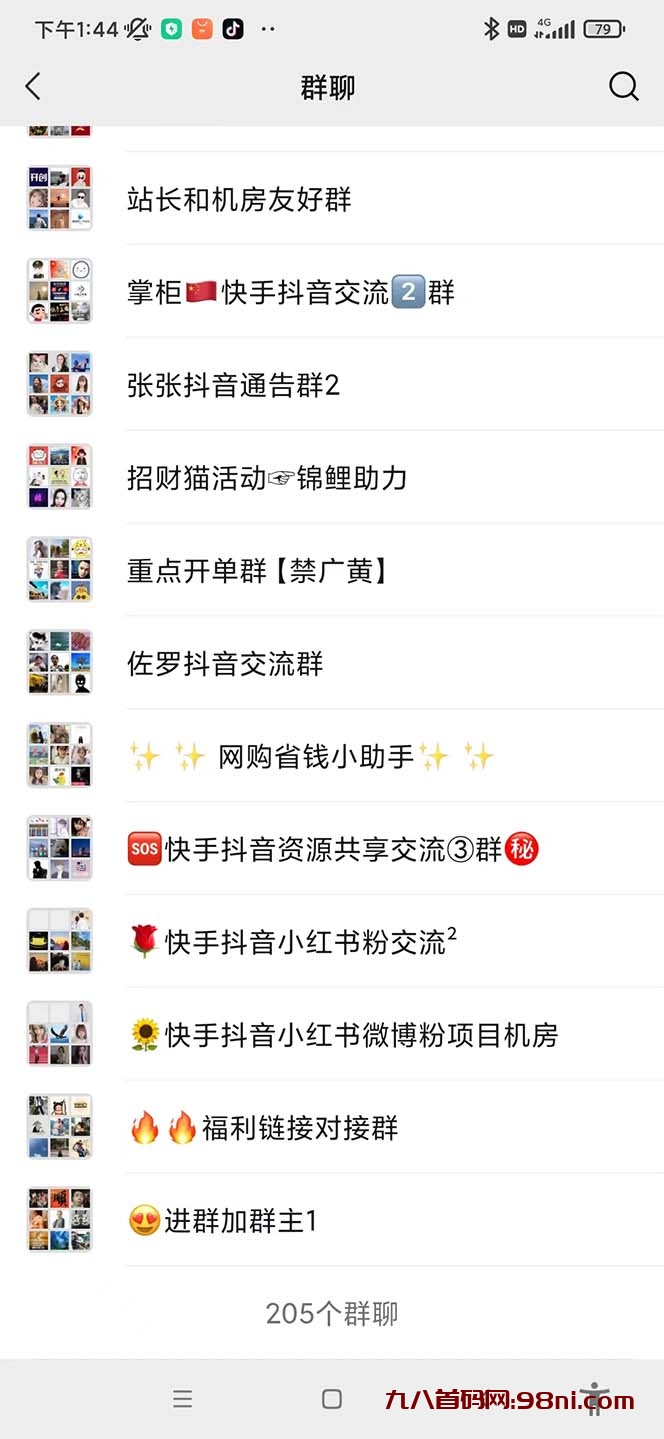Open the 佐罗抖音交流群 group chat
This screenshot has width=664, height=1439.
point(226,664)
